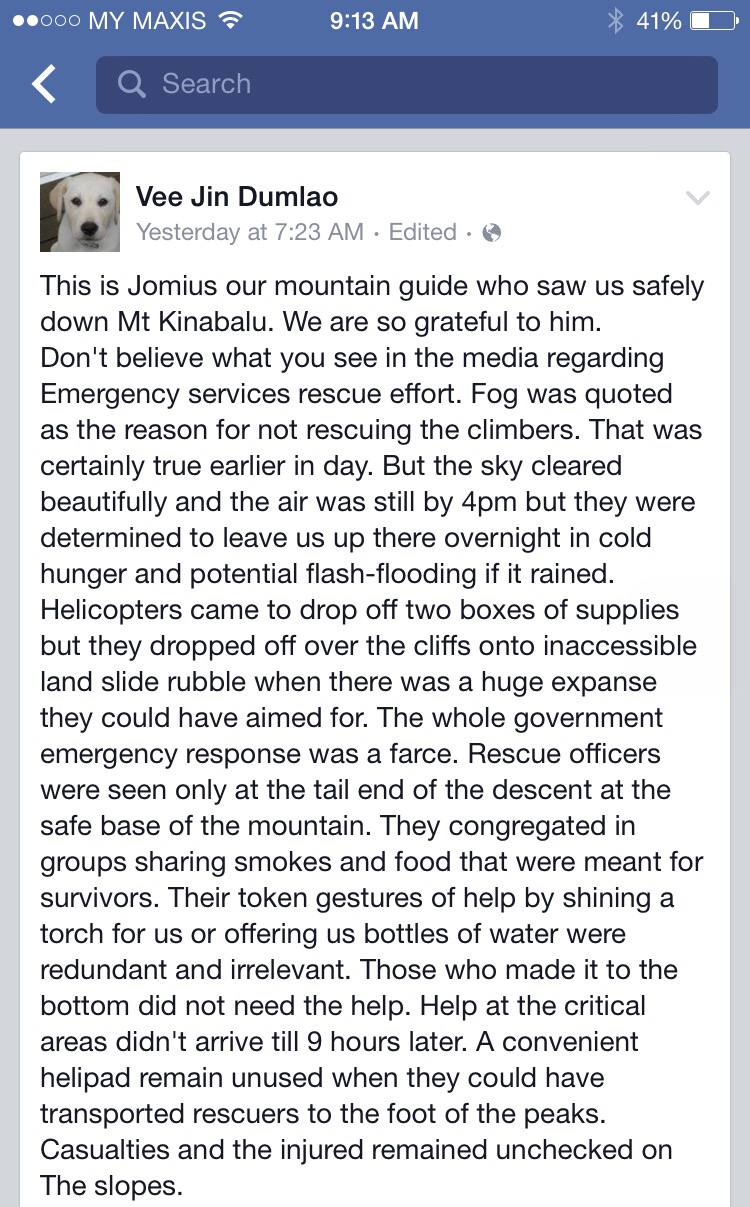Screen dimensions: 750x1207
Task: Expand the post options chevron
Action: [x=697, y=198]
